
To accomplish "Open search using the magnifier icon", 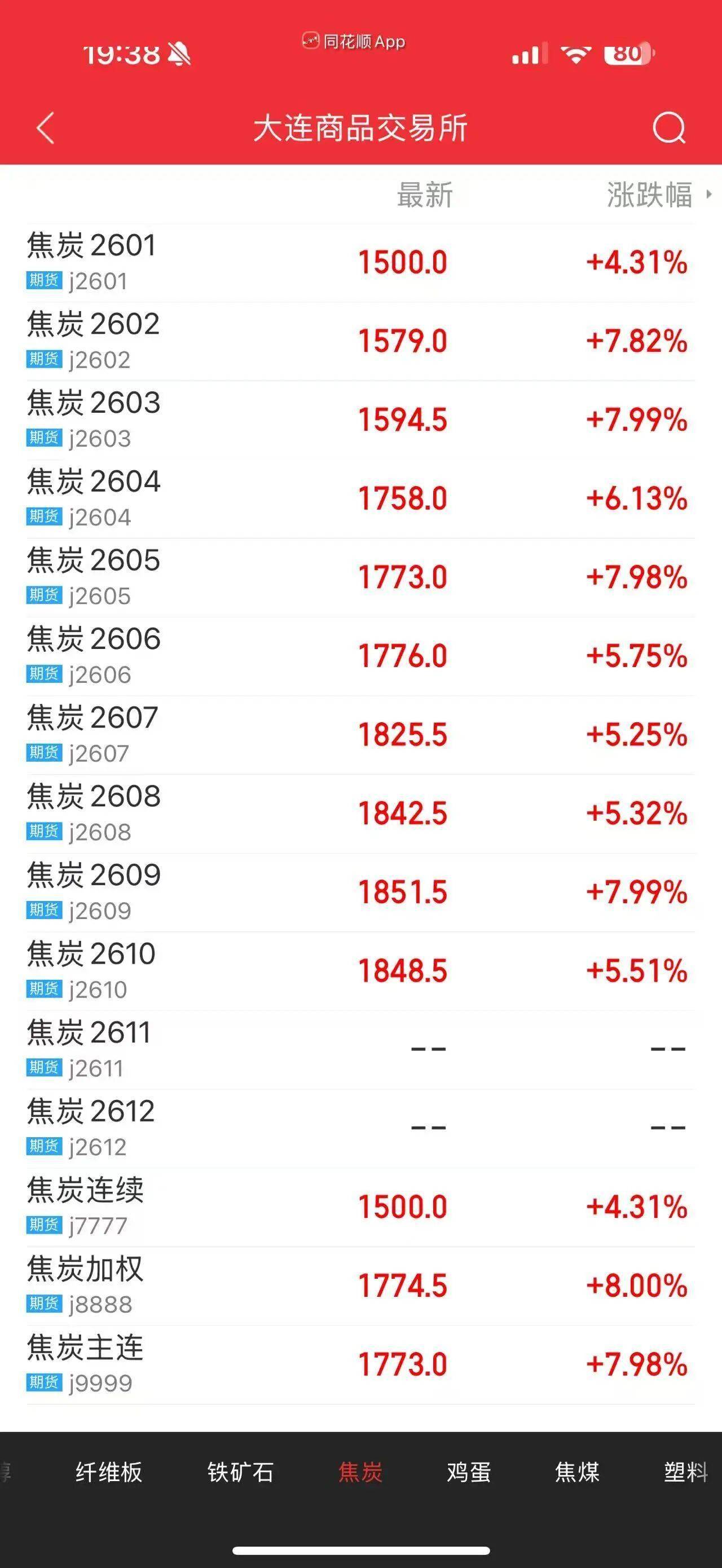I will pos(668,129).
